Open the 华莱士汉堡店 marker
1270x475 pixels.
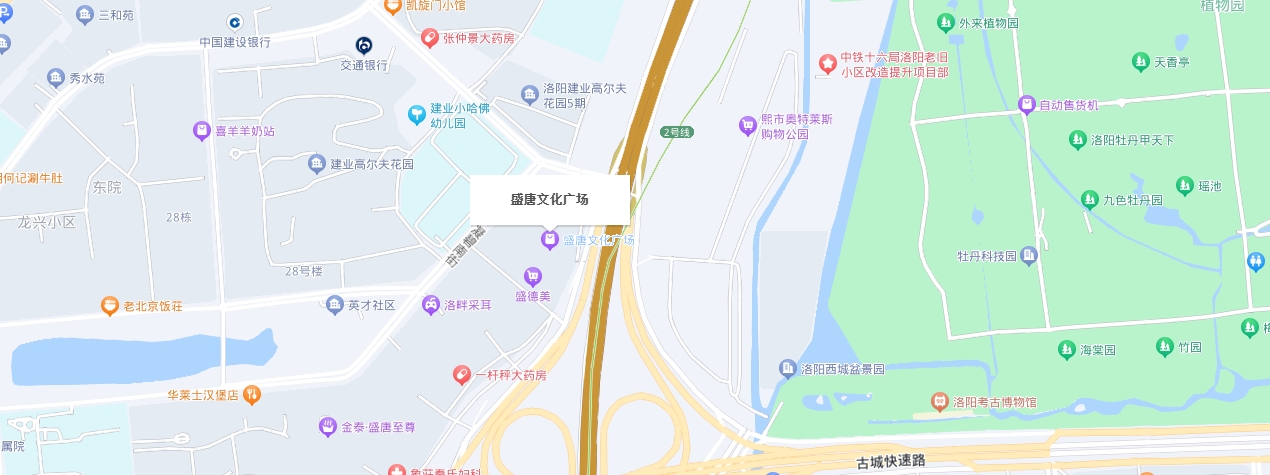pos(252,395)
